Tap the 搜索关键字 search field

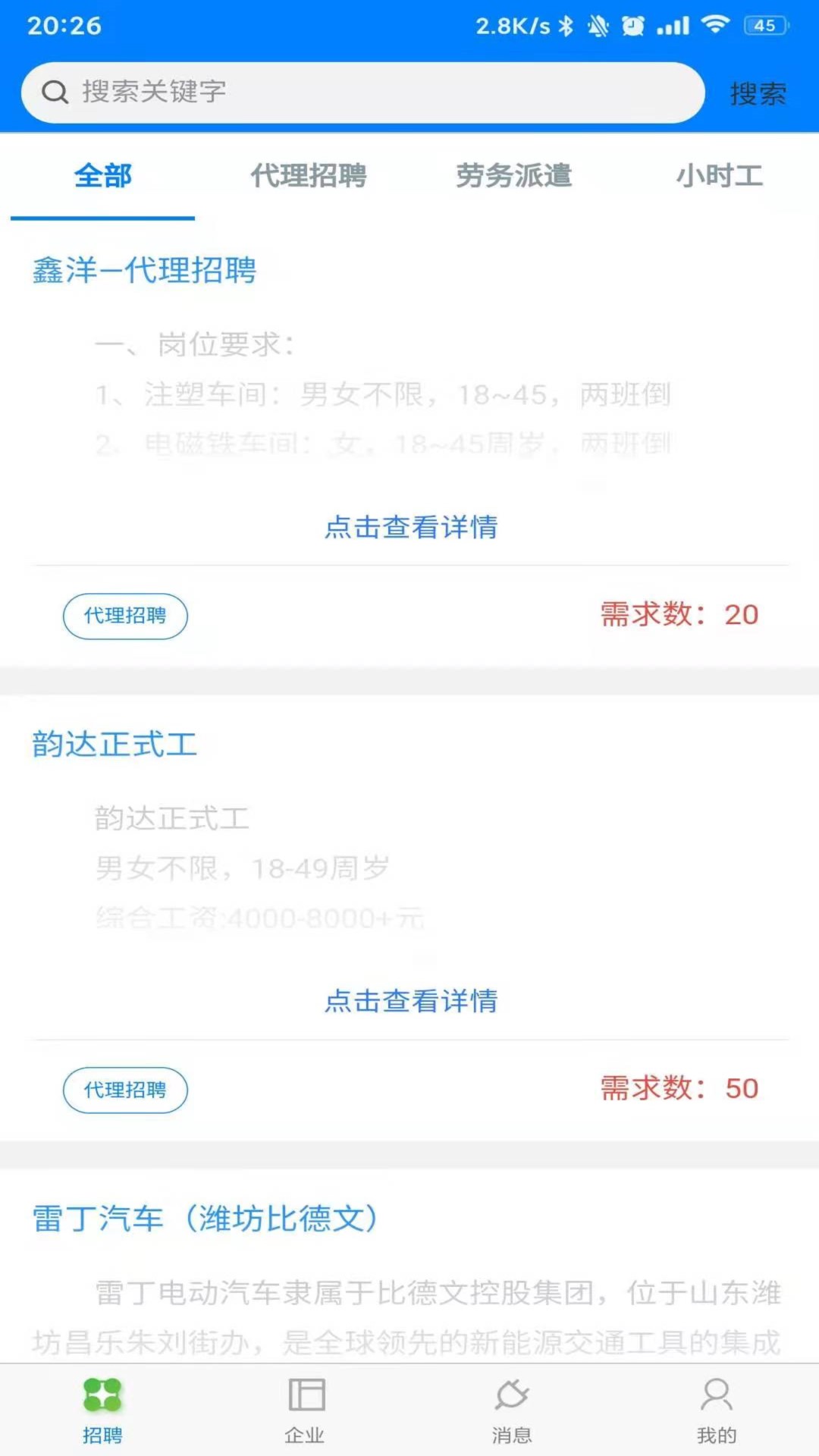click(x=362, y=93)
